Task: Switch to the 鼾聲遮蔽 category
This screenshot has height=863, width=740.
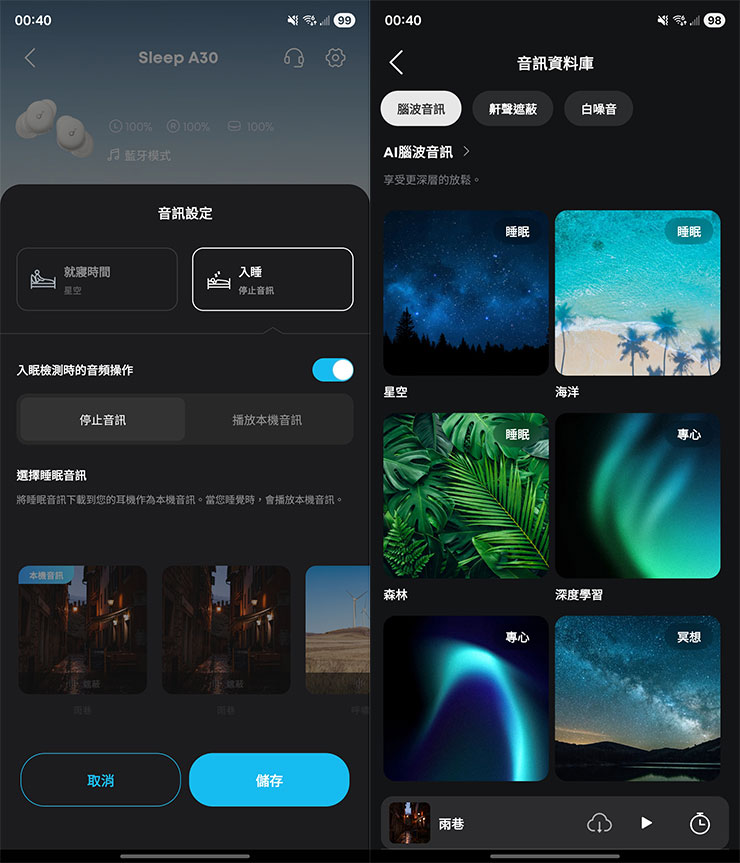Action: pyautogui.click(x=513, y=109)
